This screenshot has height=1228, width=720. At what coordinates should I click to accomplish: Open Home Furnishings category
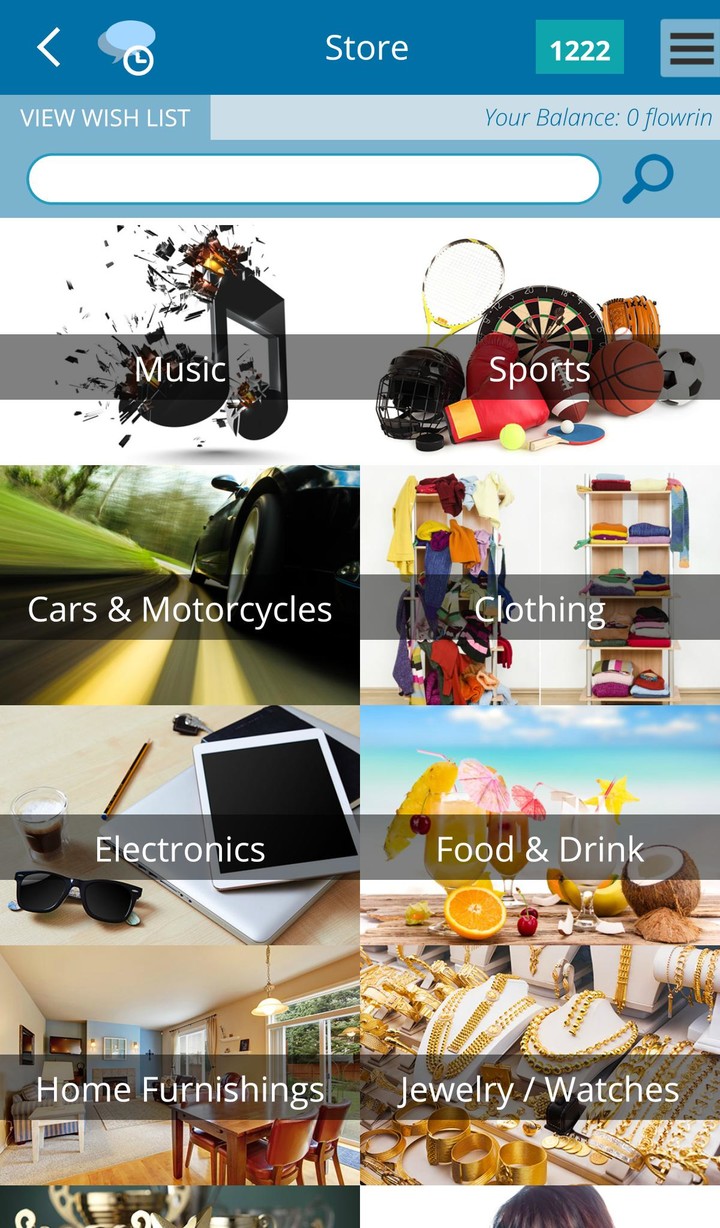180,1066
